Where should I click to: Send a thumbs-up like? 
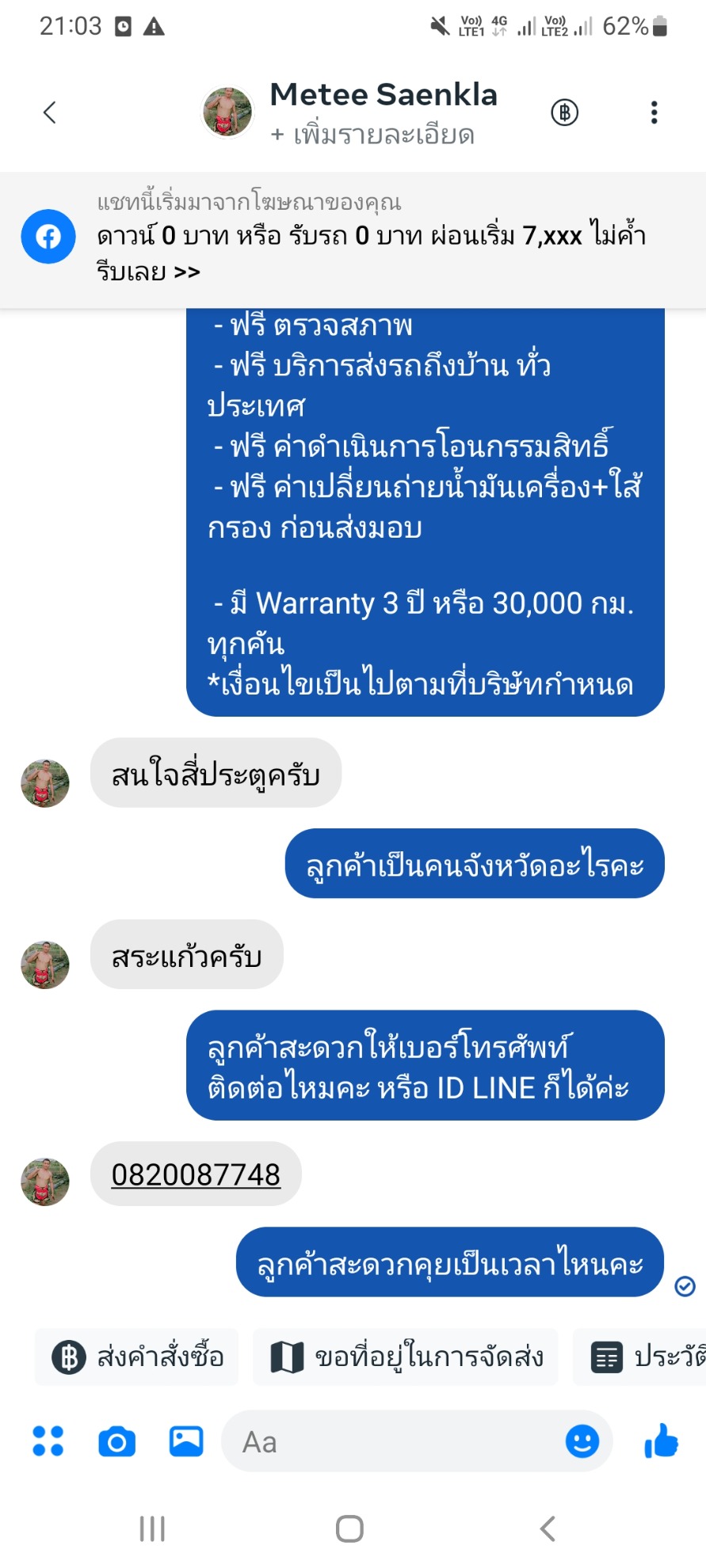pyautogui.click(x=662, y=1441)
